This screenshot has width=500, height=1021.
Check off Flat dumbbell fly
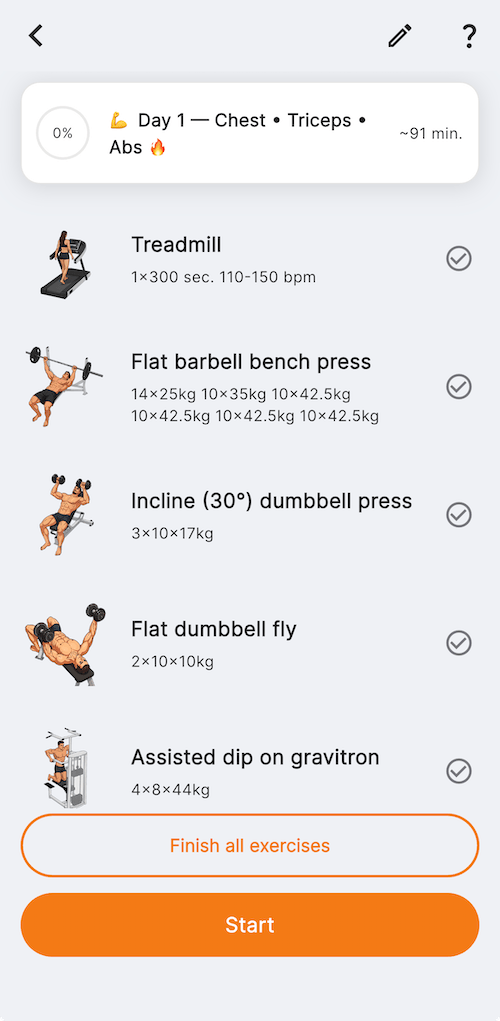459,643
